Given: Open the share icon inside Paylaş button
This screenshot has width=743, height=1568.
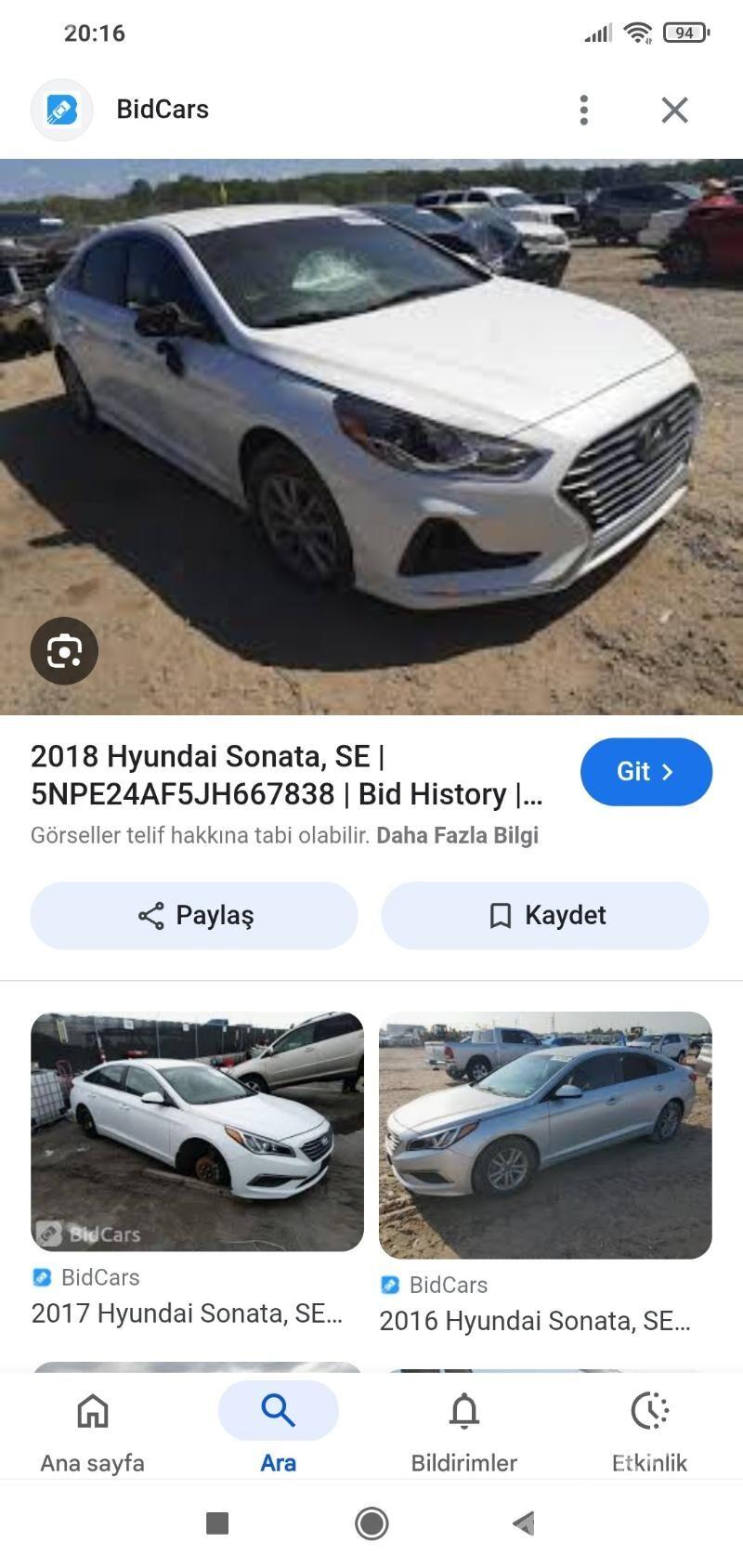Looking at the screenshot, I should click(151, 915).
